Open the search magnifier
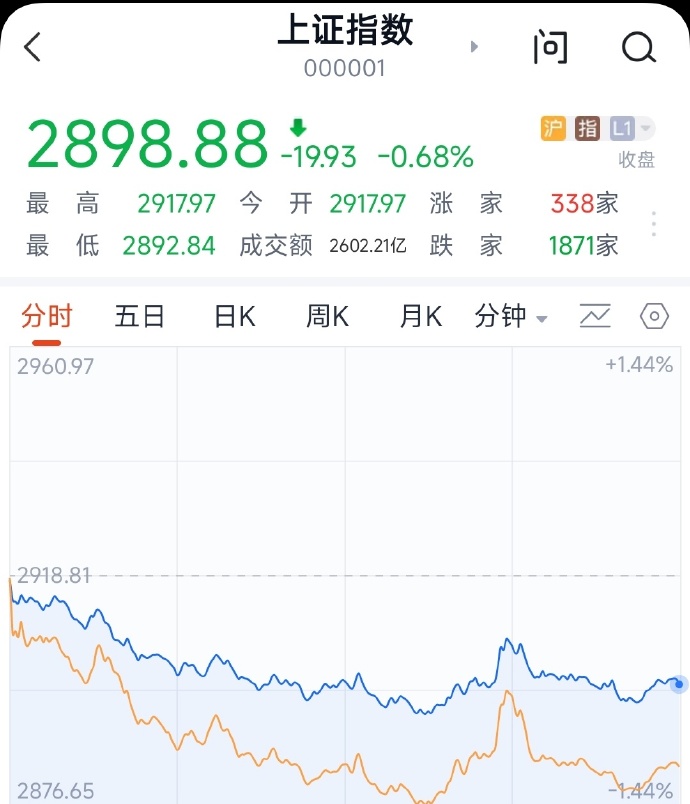Viewport: 690px width, 804px height. click(x=638, y=47)
